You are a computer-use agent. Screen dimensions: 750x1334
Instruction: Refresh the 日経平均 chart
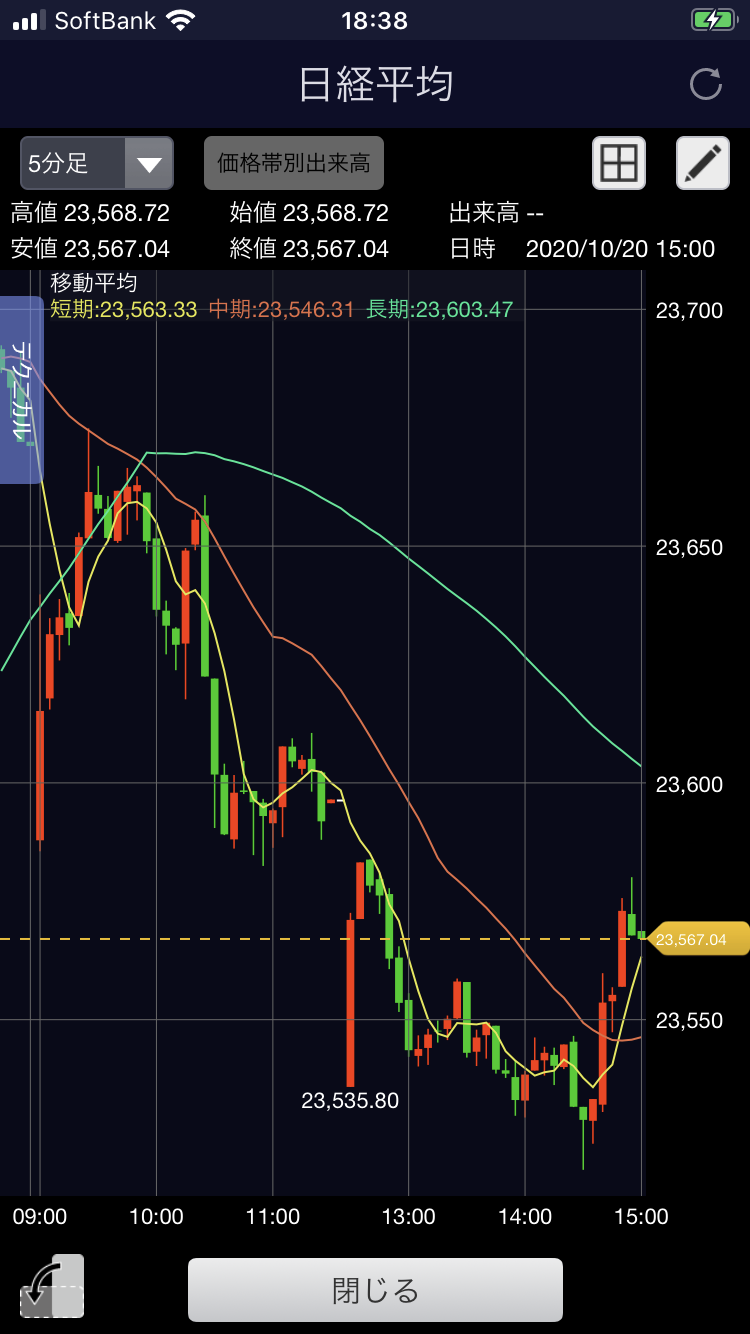(706, 84)
